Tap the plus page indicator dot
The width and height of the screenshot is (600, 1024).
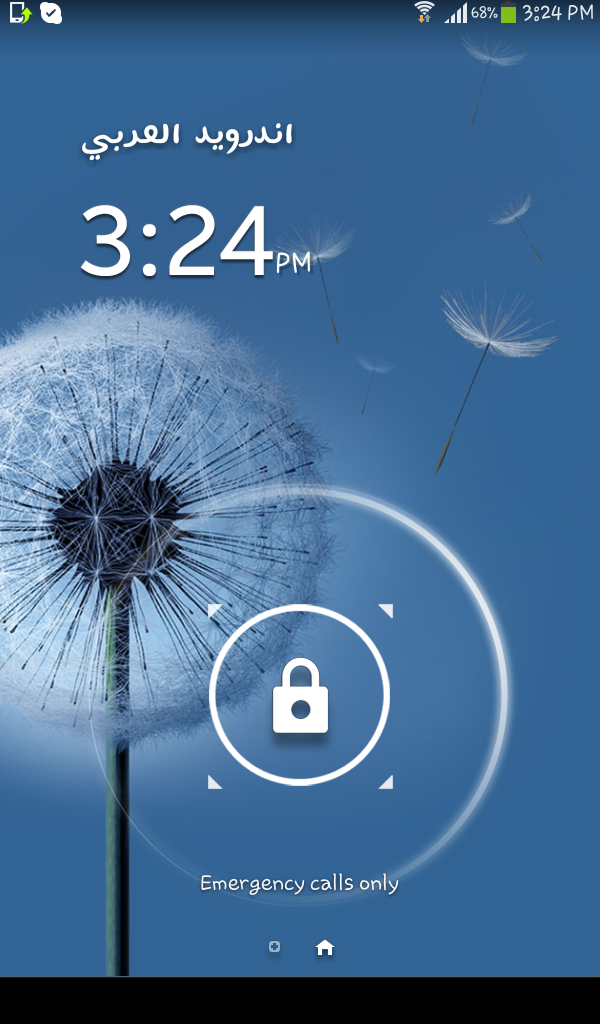274,947
